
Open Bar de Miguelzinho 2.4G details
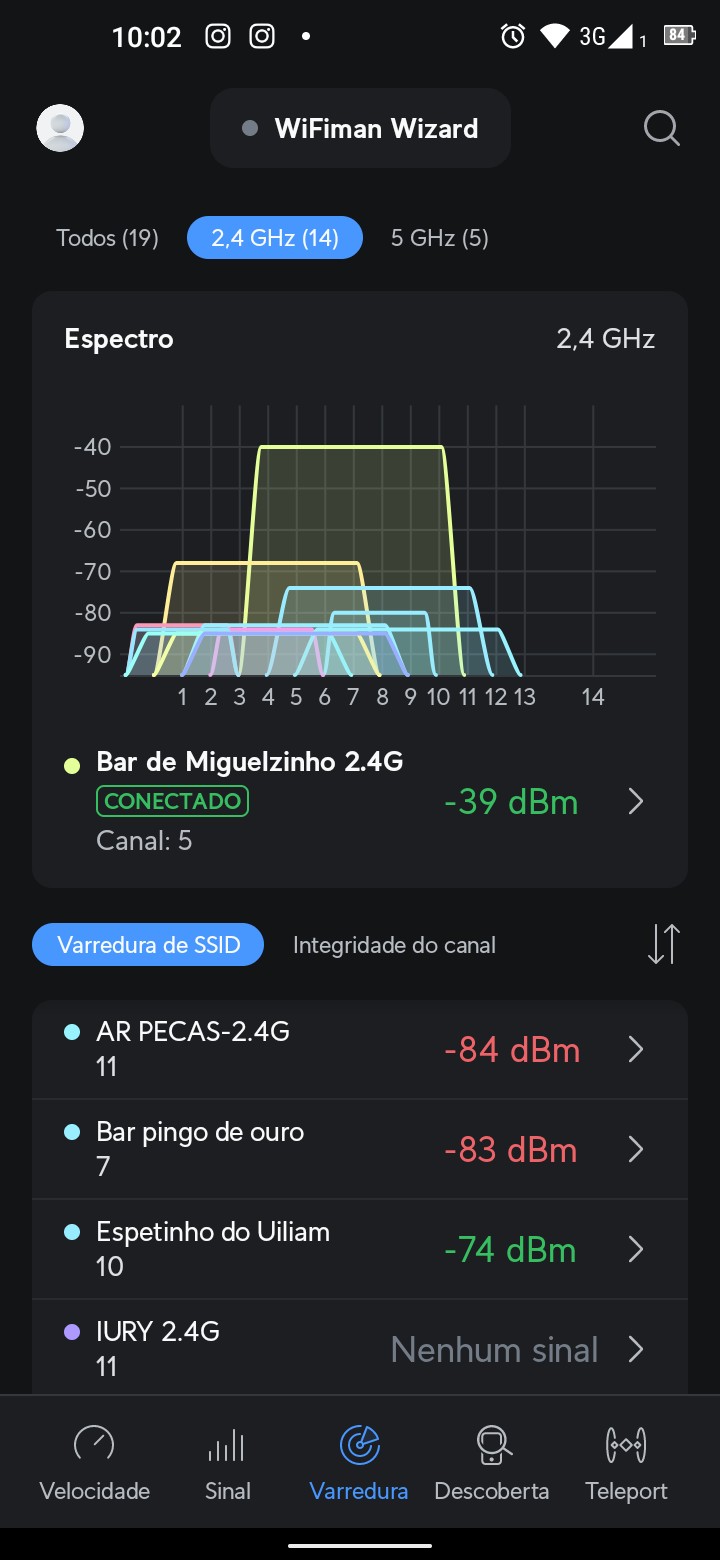[x=360, y=801]
